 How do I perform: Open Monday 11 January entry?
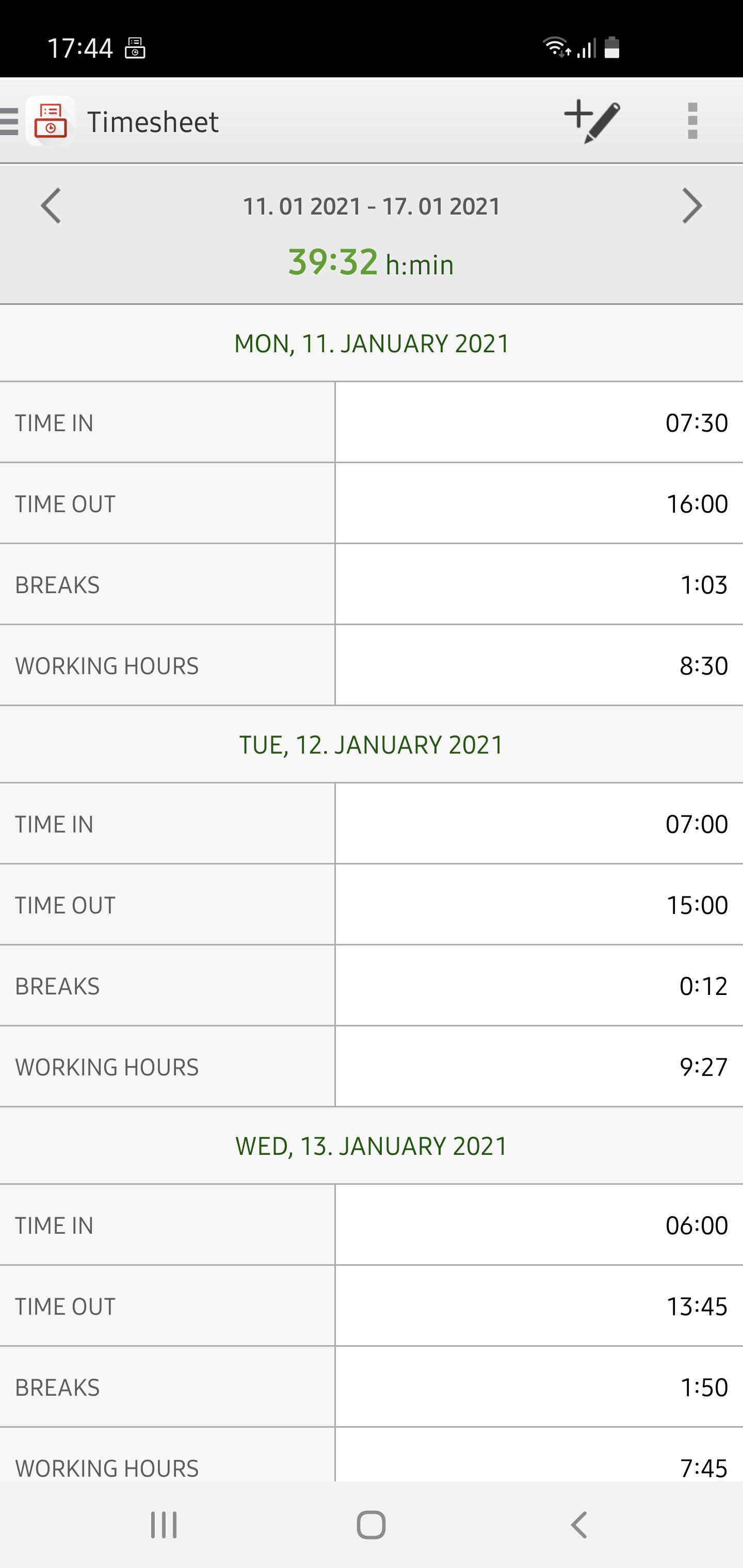(x=372, y=344)
